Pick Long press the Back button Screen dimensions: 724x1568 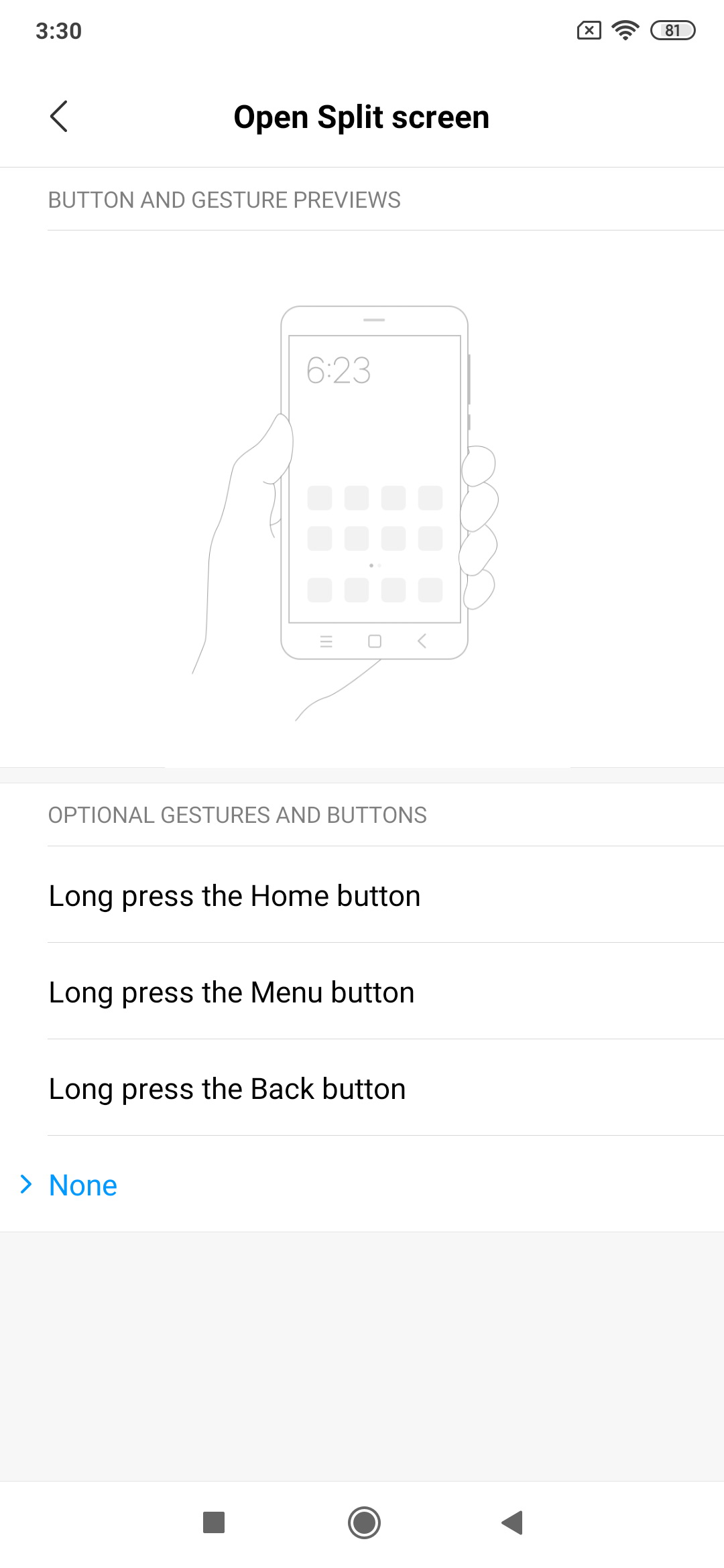tap(362, 1088)
